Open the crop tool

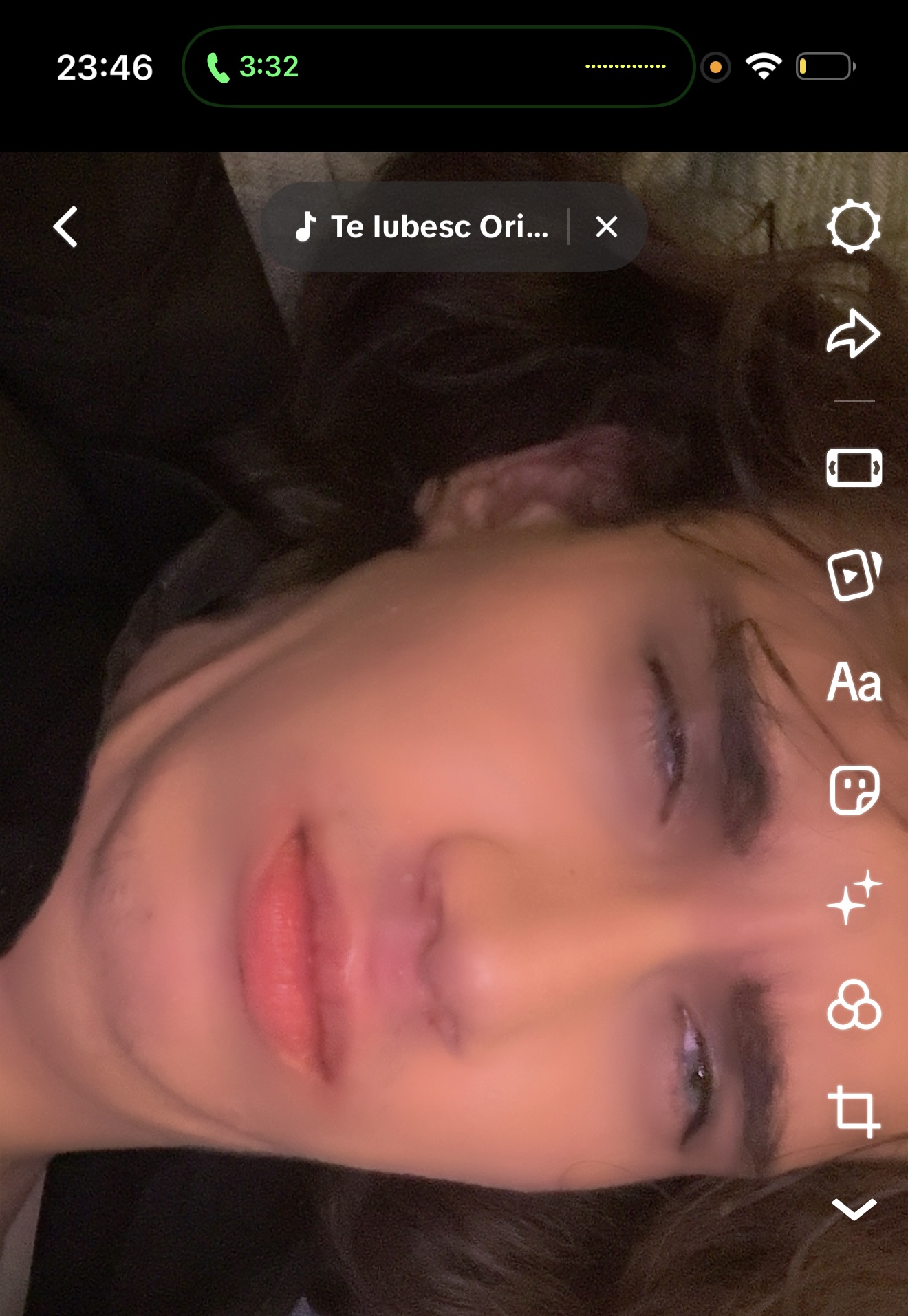pos(854,1111)
